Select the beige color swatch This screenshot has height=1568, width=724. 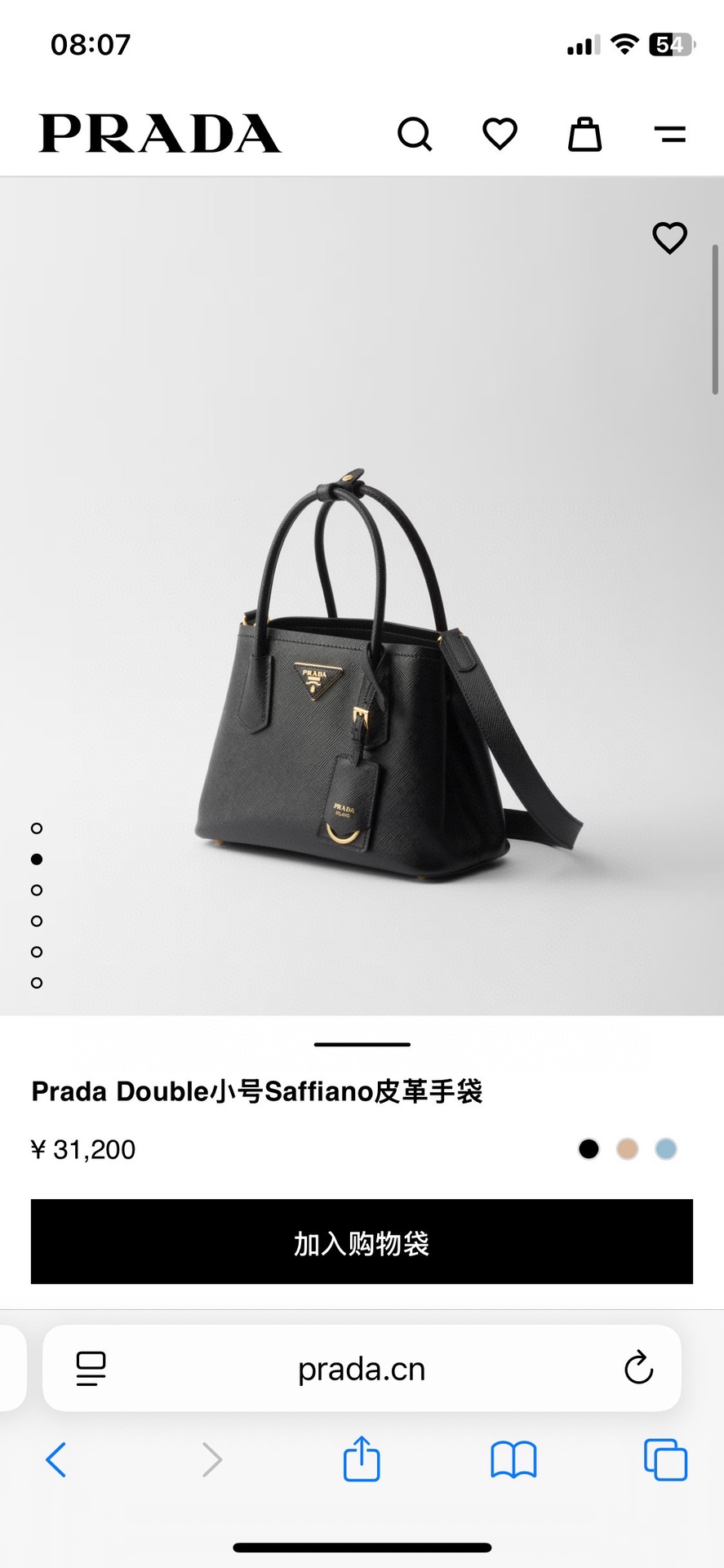627,1149
